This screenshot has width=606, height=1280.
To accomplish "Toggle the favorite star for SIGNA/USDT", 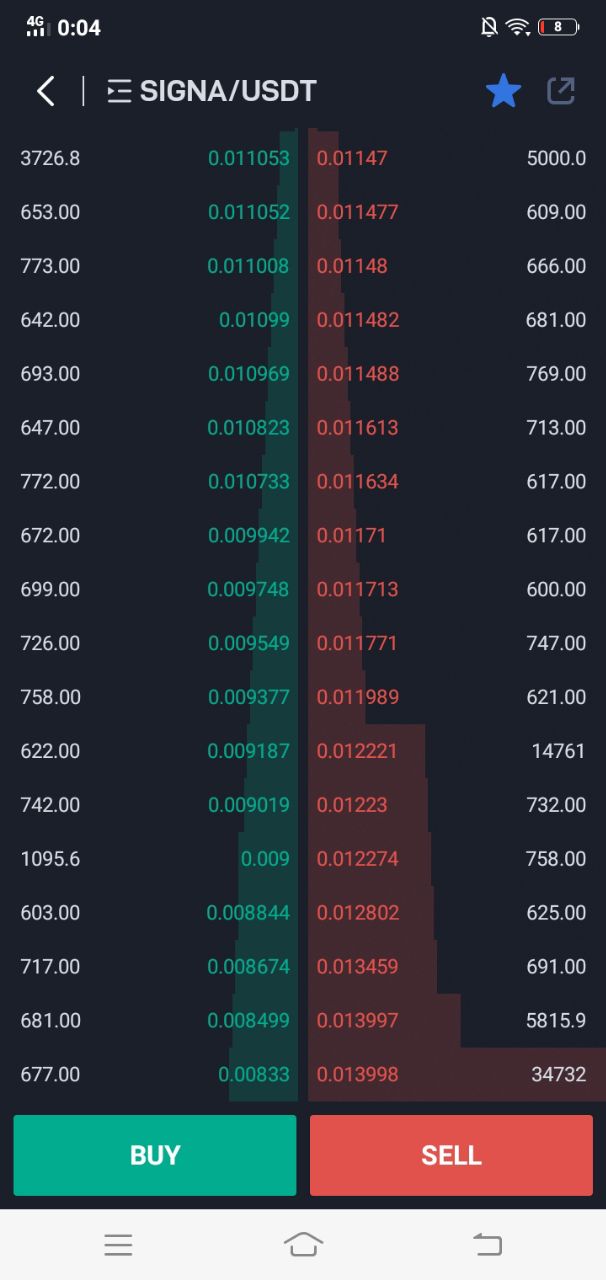I will (503, 91).
